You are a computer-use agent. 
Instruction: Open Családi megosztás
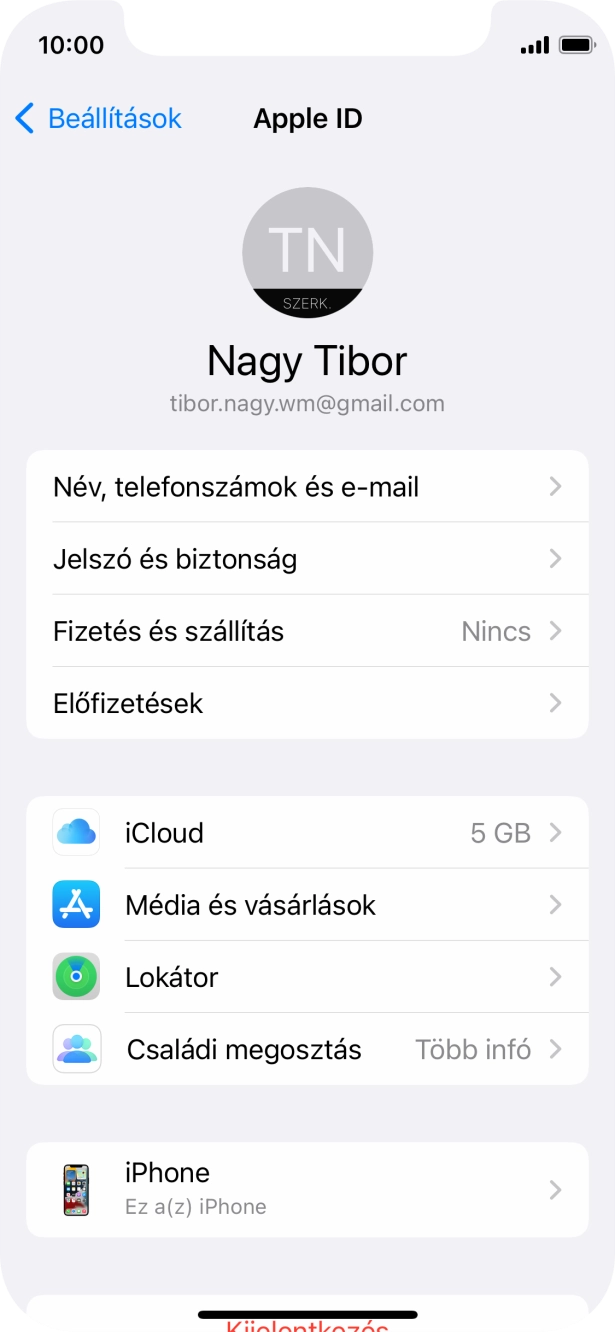tap(307, 1049)
